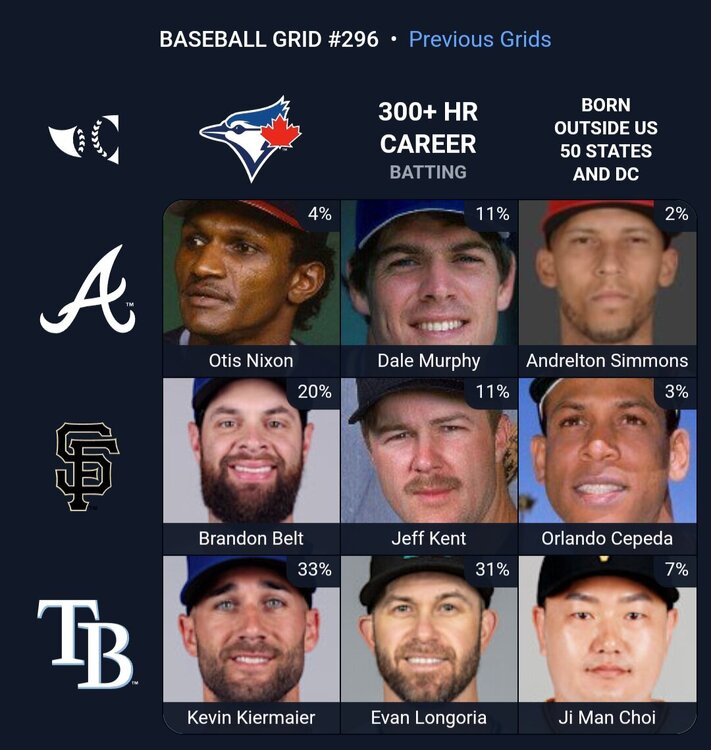Tap the Brandon Belt grid tile

click(251, 466)
